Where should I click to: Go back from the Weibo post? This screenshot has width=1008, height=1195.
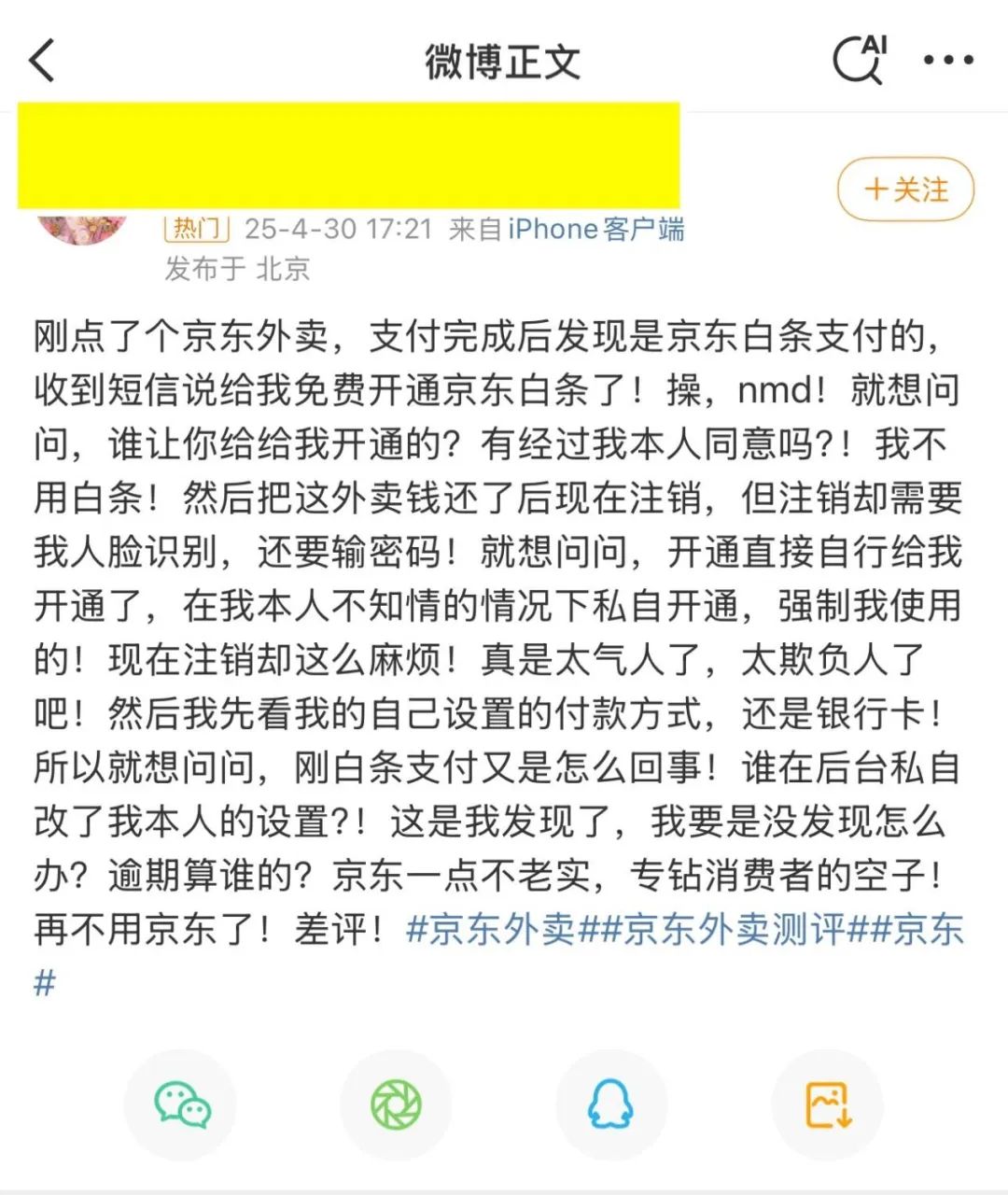click(x=43, y=62)
